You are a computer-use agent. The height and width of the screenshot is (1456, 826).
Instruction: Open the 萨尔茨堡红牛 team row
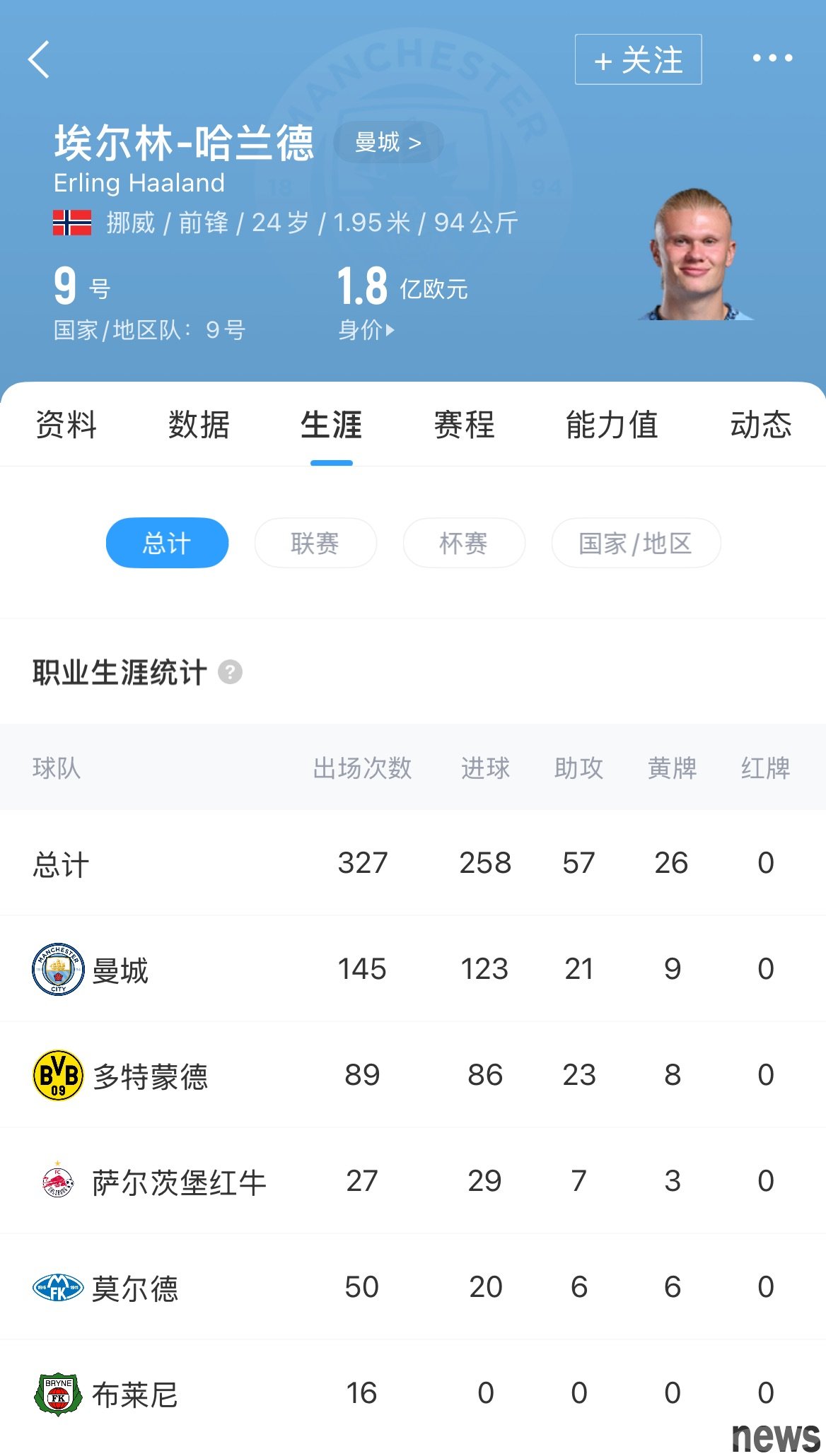click(x=413, y=1181)
